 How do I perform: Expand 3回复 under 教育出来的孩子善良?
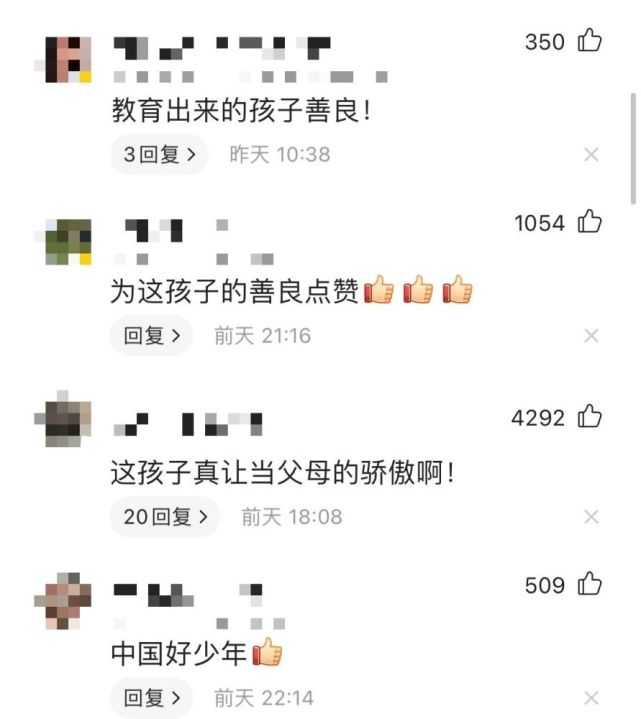159,155
